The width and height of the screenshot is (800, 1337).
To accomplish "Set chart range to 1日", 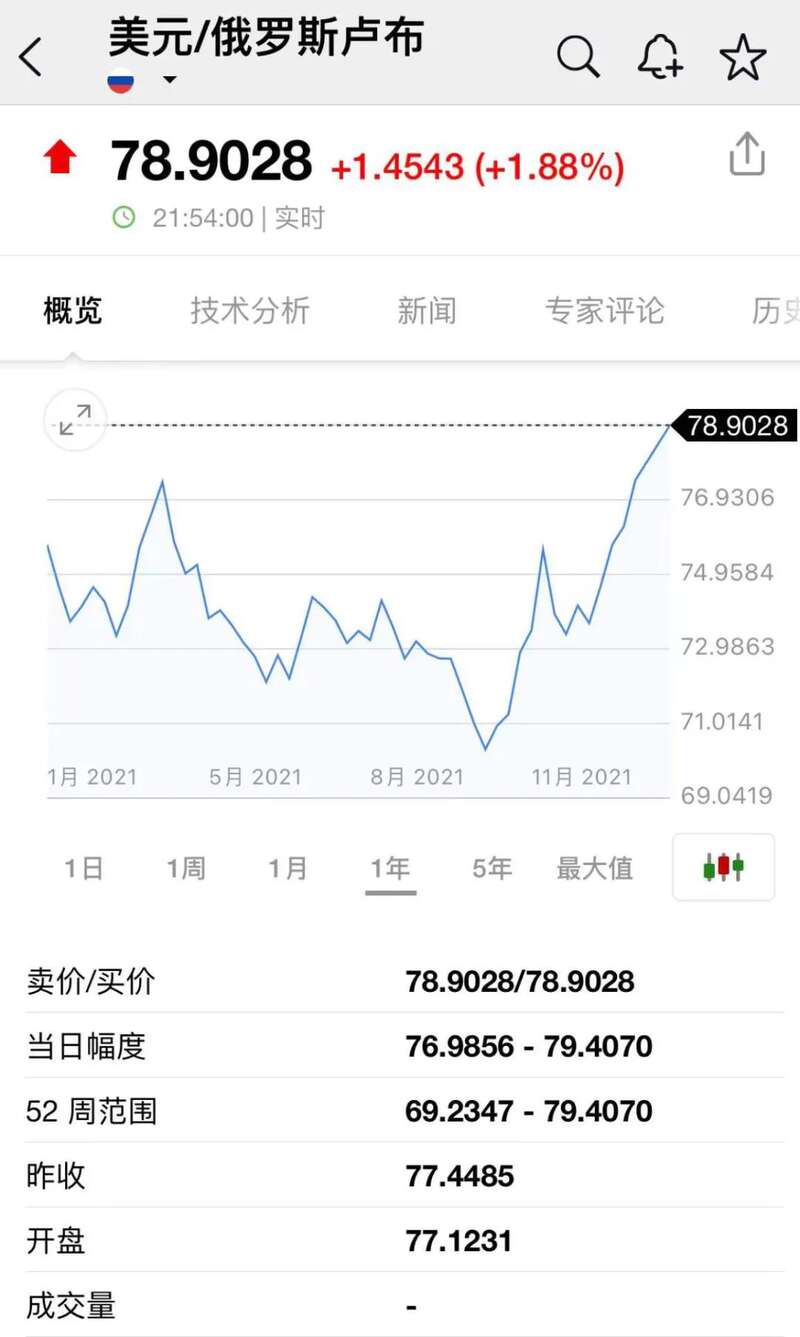I will tap(84, 868).
